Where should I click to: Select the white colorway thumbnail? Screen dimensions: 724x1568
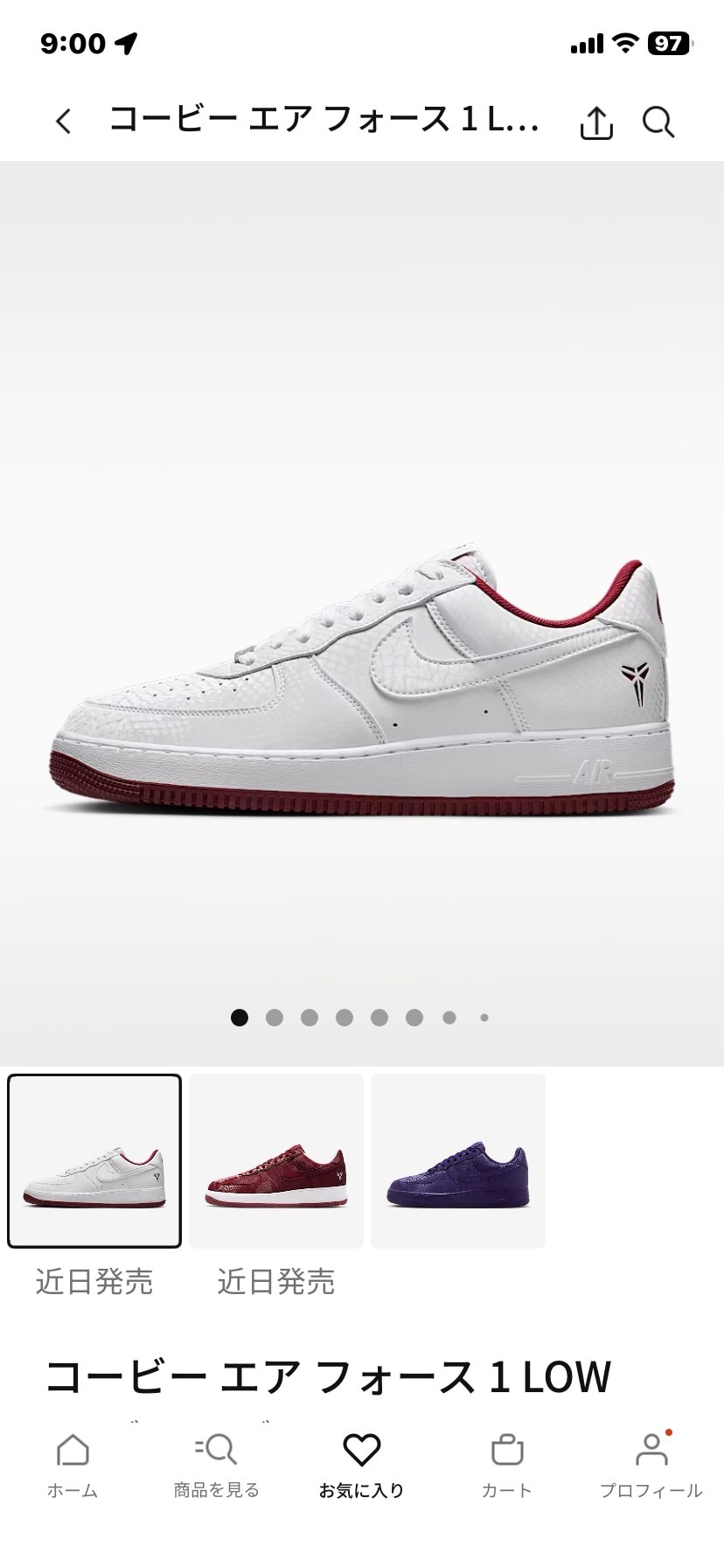tap(94, 1160)
